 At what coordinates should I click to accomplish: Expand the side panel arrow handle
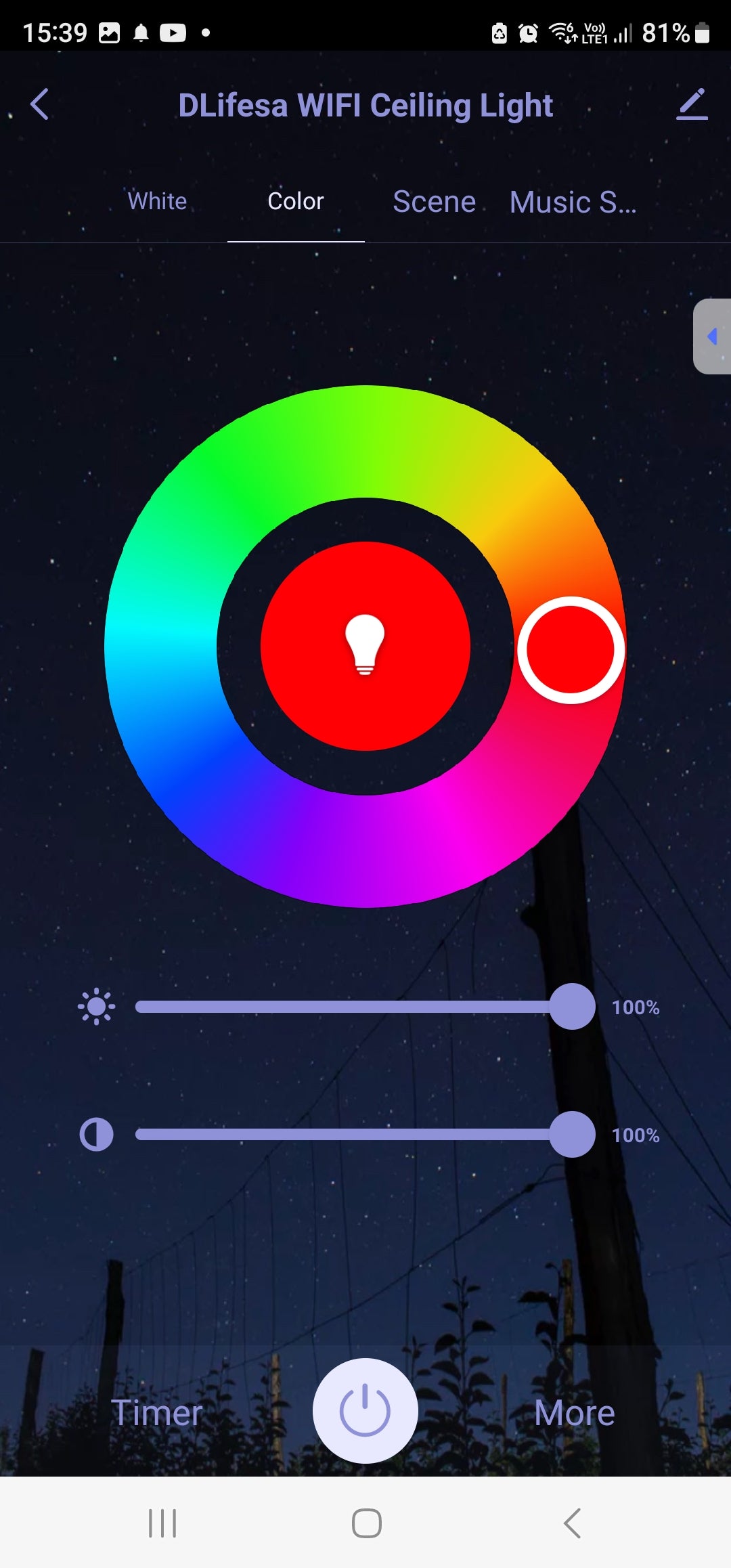pos(712,336)
